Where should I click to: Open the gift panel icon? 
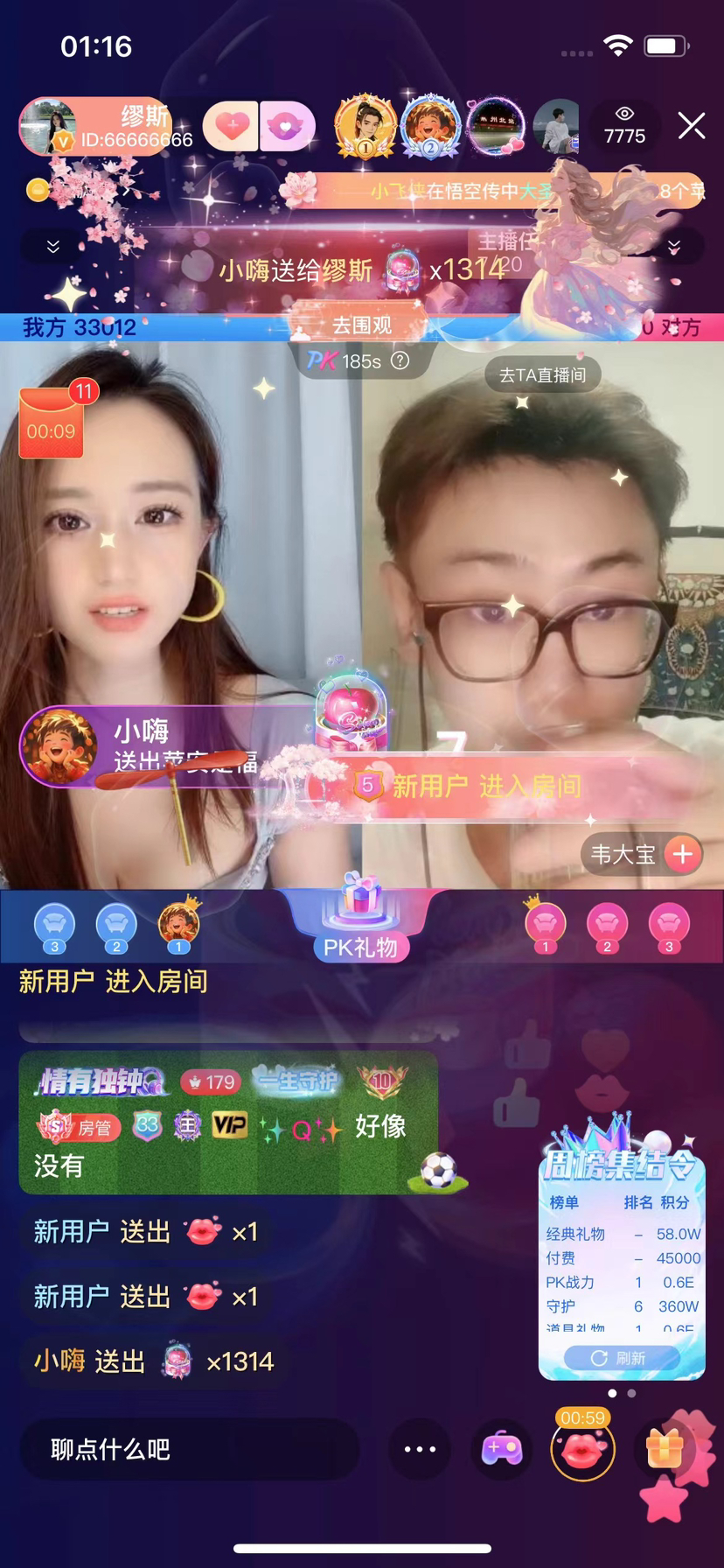664,1450
